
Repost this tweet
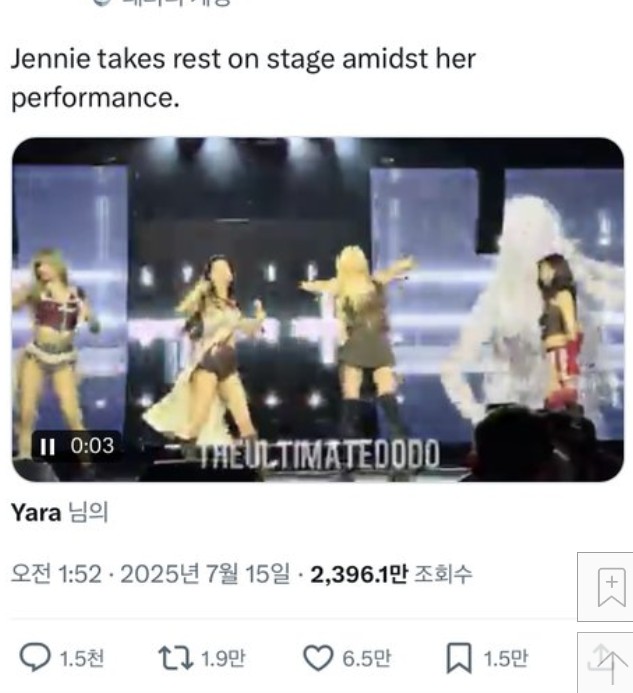(174, 658)
